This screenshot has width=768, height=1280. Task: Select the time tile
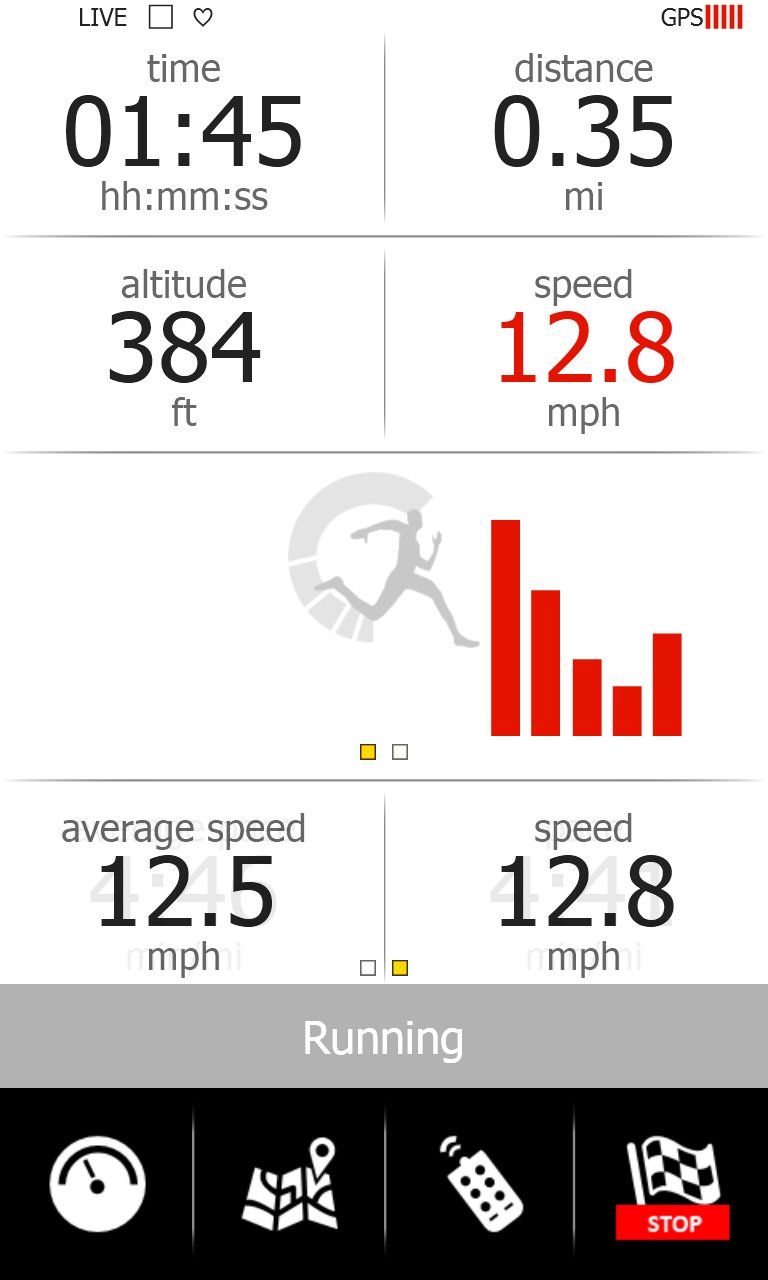tap(184, 134)
